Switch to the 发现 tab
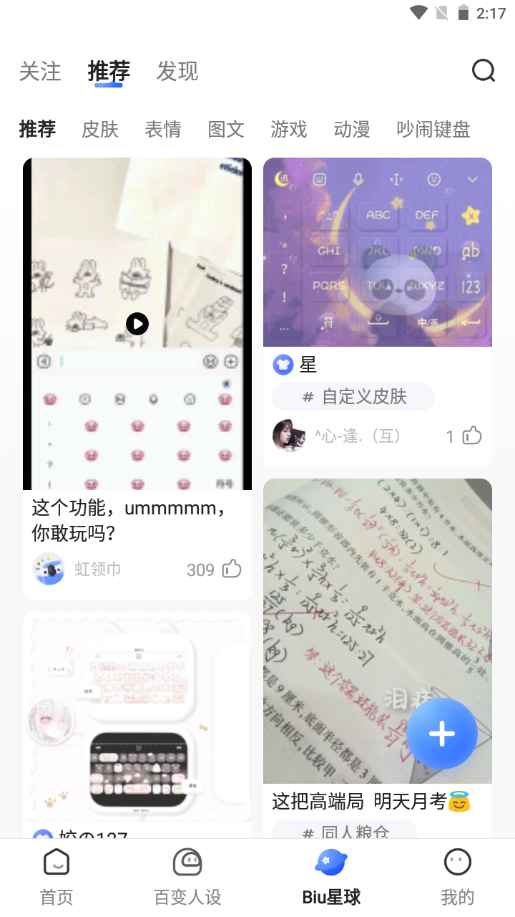515x917 pixels. (x=177, y=71)
